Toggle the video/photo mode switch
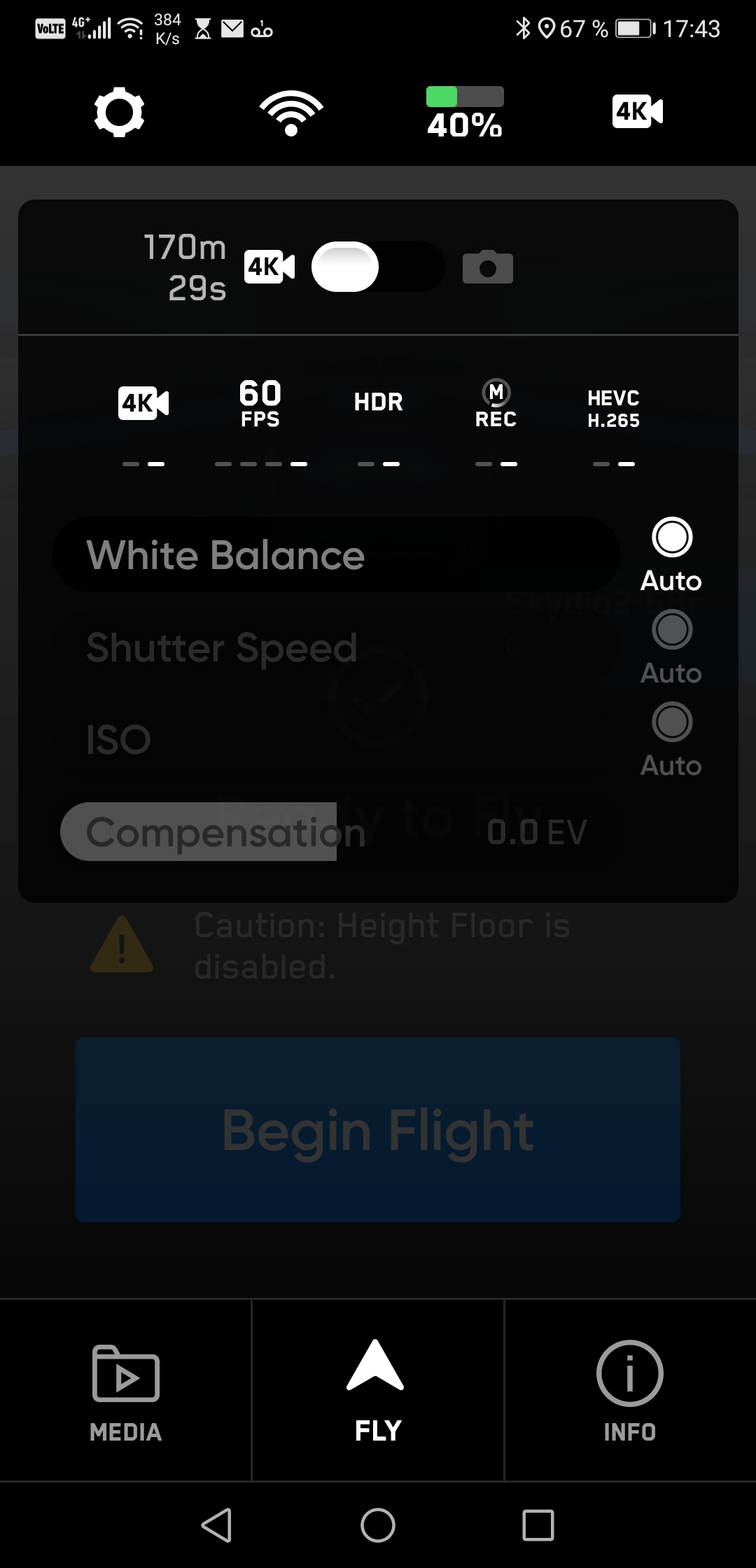The width and height of the screenshot is (756, 1568). 378,267
